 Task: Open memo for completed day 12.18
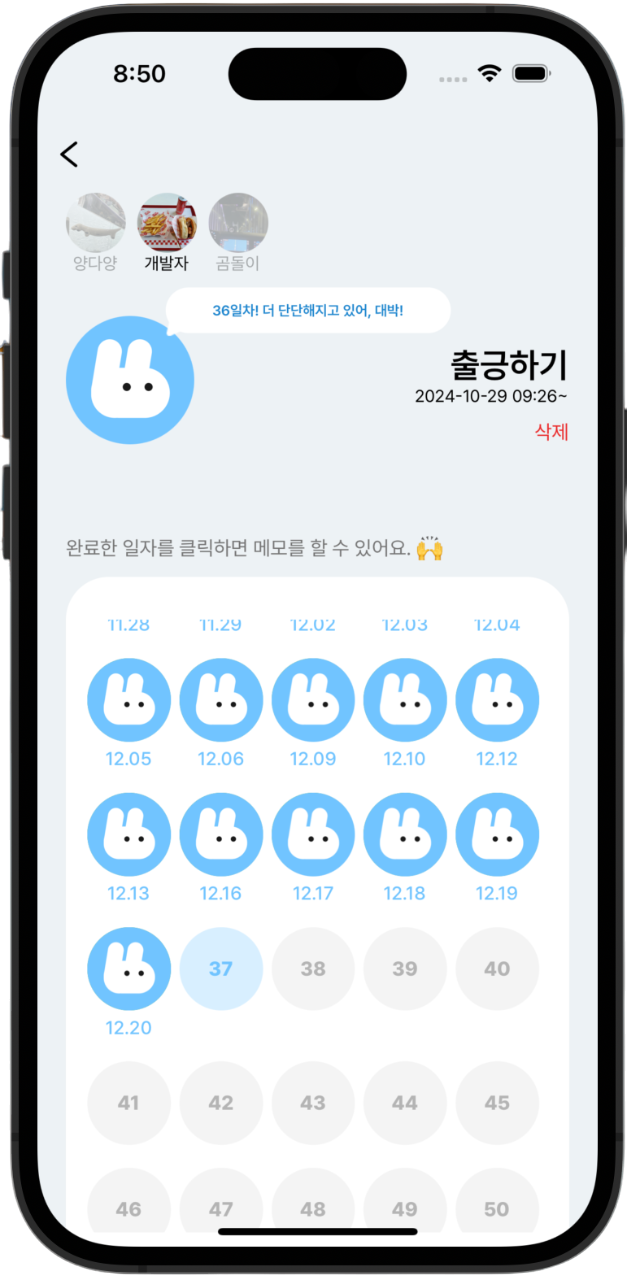click(x=405, y=835)
